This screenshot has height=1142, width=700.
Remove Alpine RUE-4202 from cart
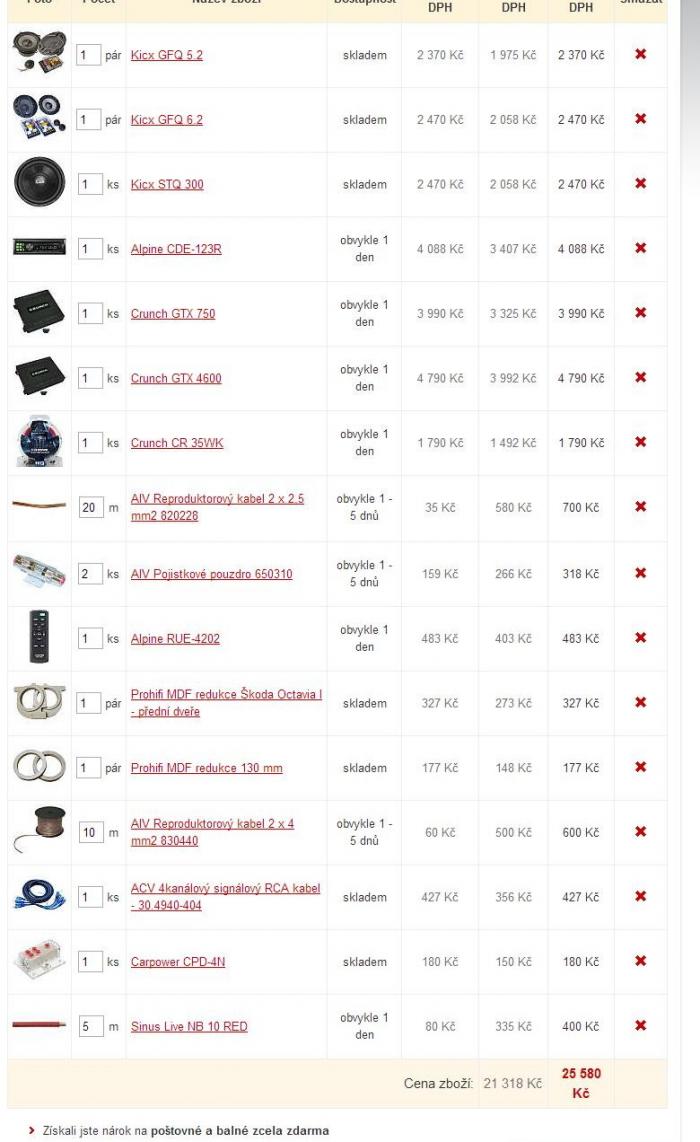pyautogui.click(x=641, y=638)
